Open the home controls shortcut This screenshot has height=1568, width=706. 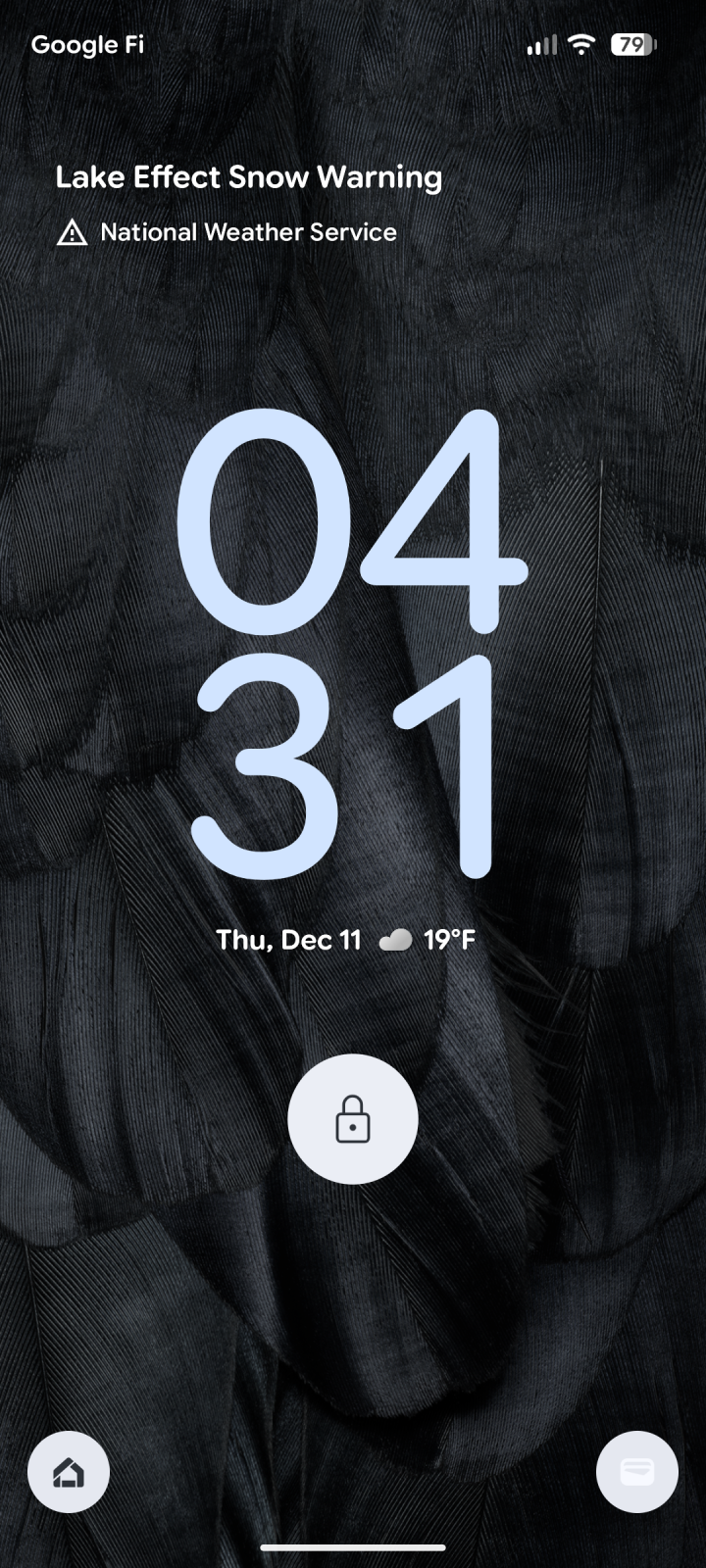tap(69, 1472)
